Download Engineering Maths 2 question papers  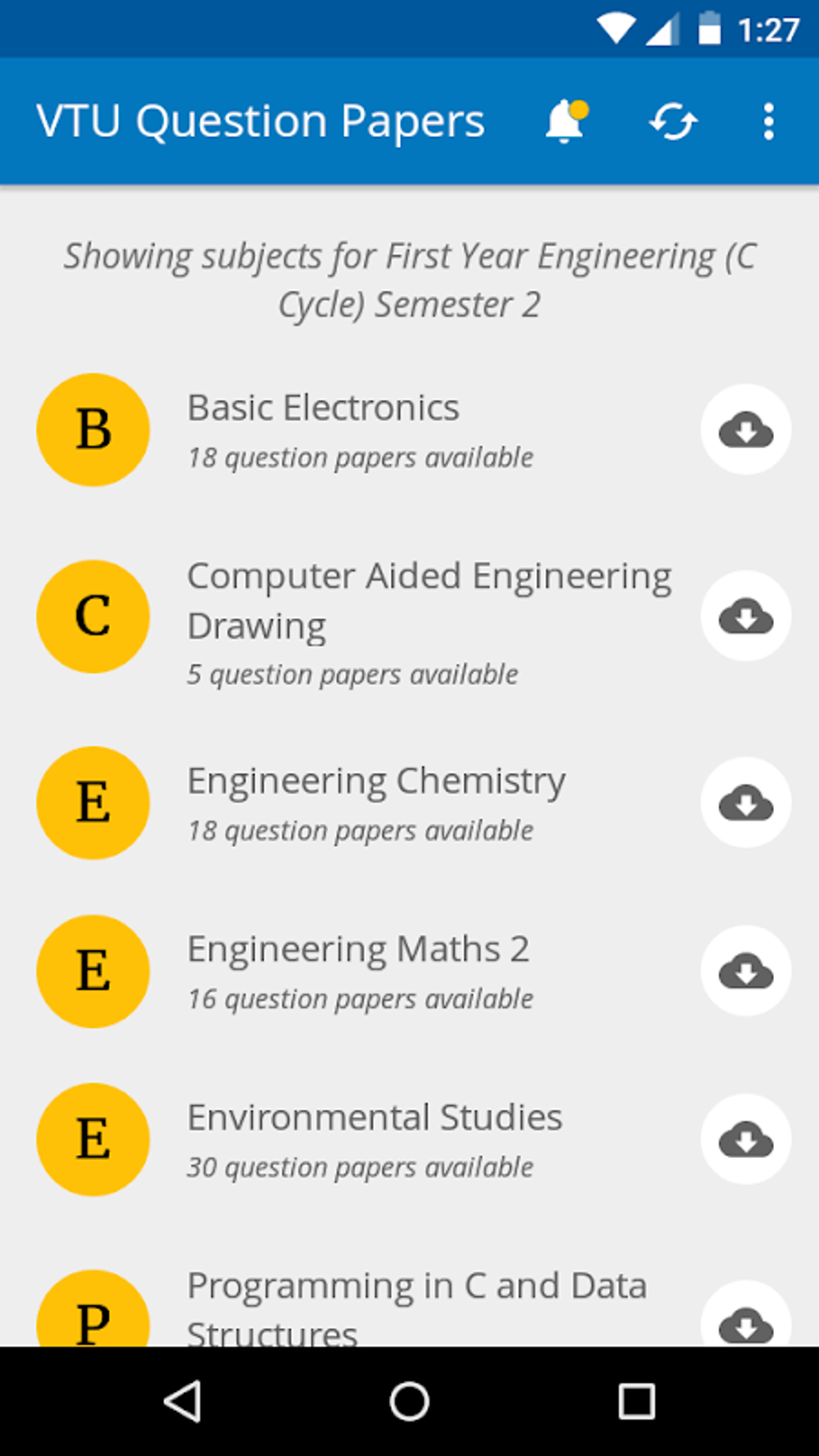click(746, 972)
